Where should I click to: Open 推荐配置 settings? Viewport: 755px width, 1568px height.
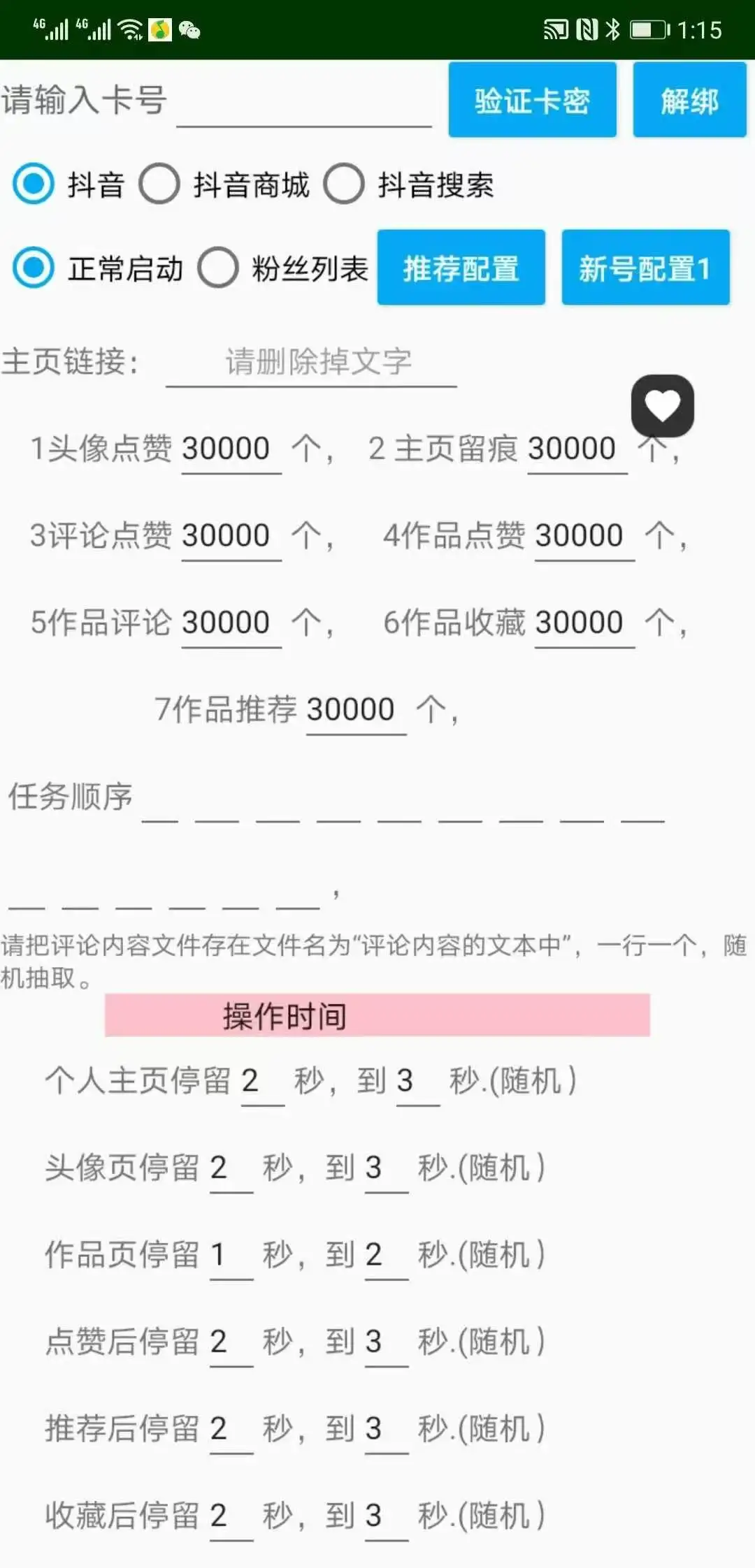461,268
